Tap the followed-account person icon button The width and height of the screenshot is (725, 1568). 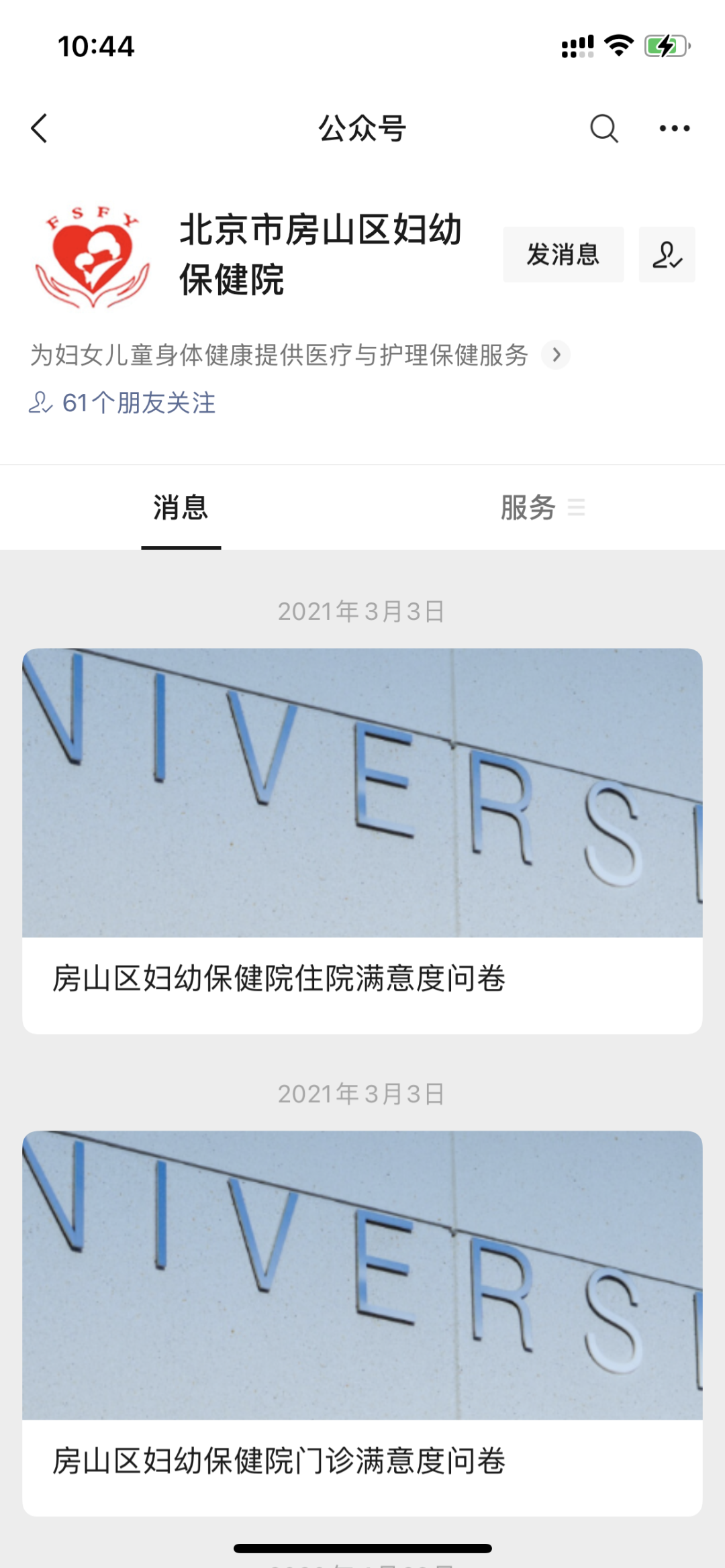click(x=667, y=254)
